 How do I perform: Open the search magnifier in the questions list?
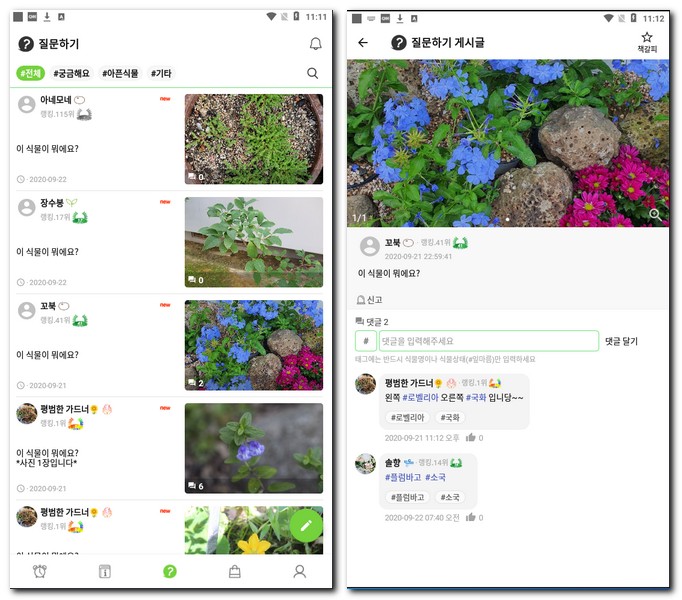(x=313, y=73)
